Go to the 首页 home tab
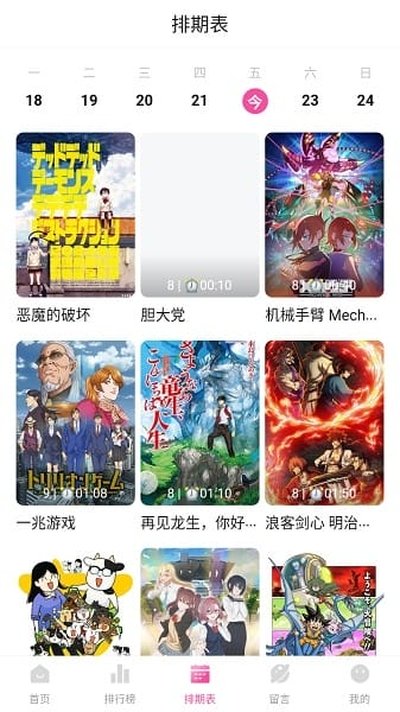The image size is (400, 712). 40,684
